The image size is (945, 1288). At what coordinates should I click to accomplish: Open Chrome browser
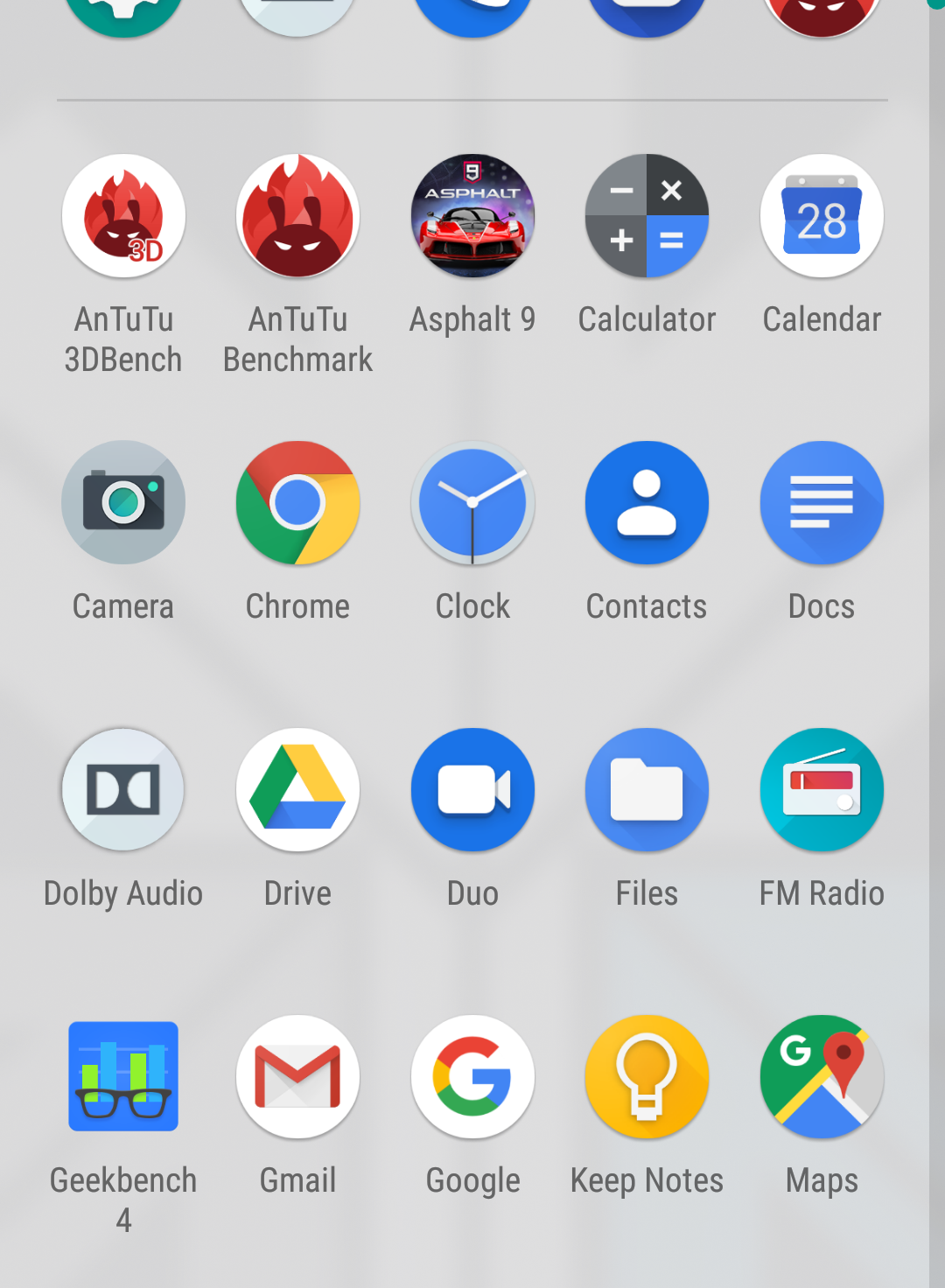[297, 503]
